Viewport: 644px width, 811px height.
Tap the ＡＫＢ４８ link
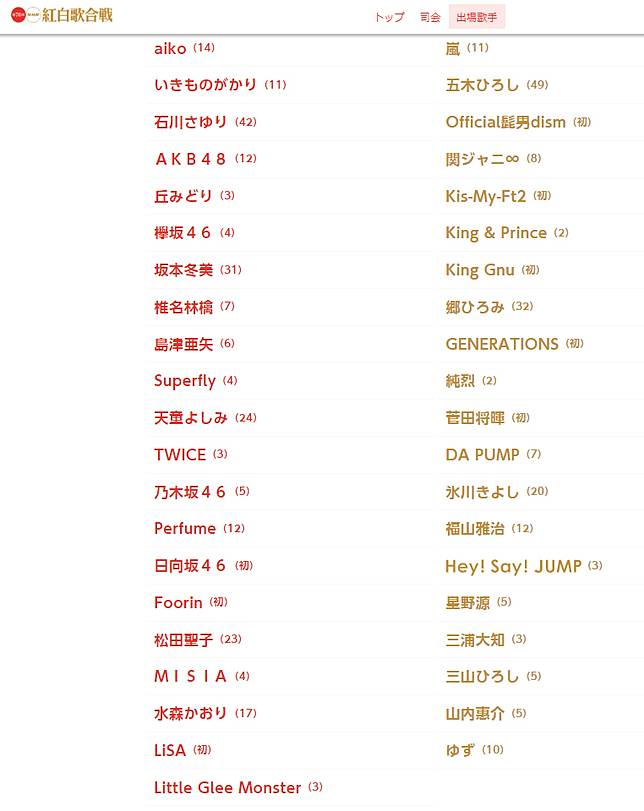tap(190, 159)
